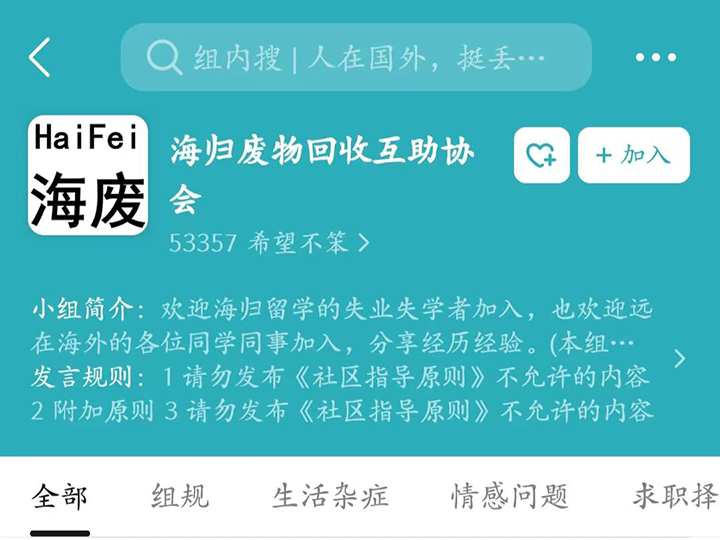This screenshot has width=720, height=540.
Task: Switch to the 求职择 tab
Action: point(675,496)
